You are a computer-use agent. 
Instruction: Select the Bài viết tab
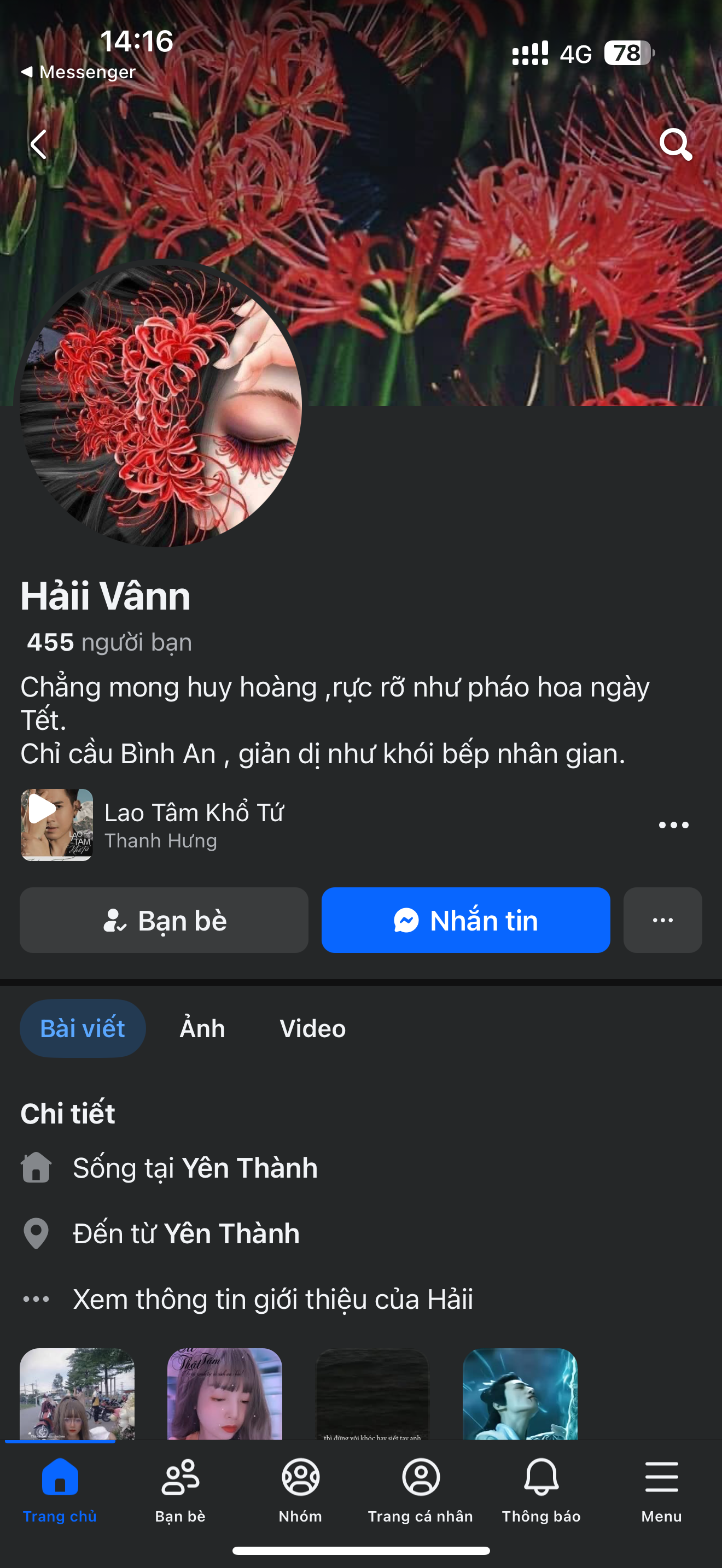coord(83,1028)
